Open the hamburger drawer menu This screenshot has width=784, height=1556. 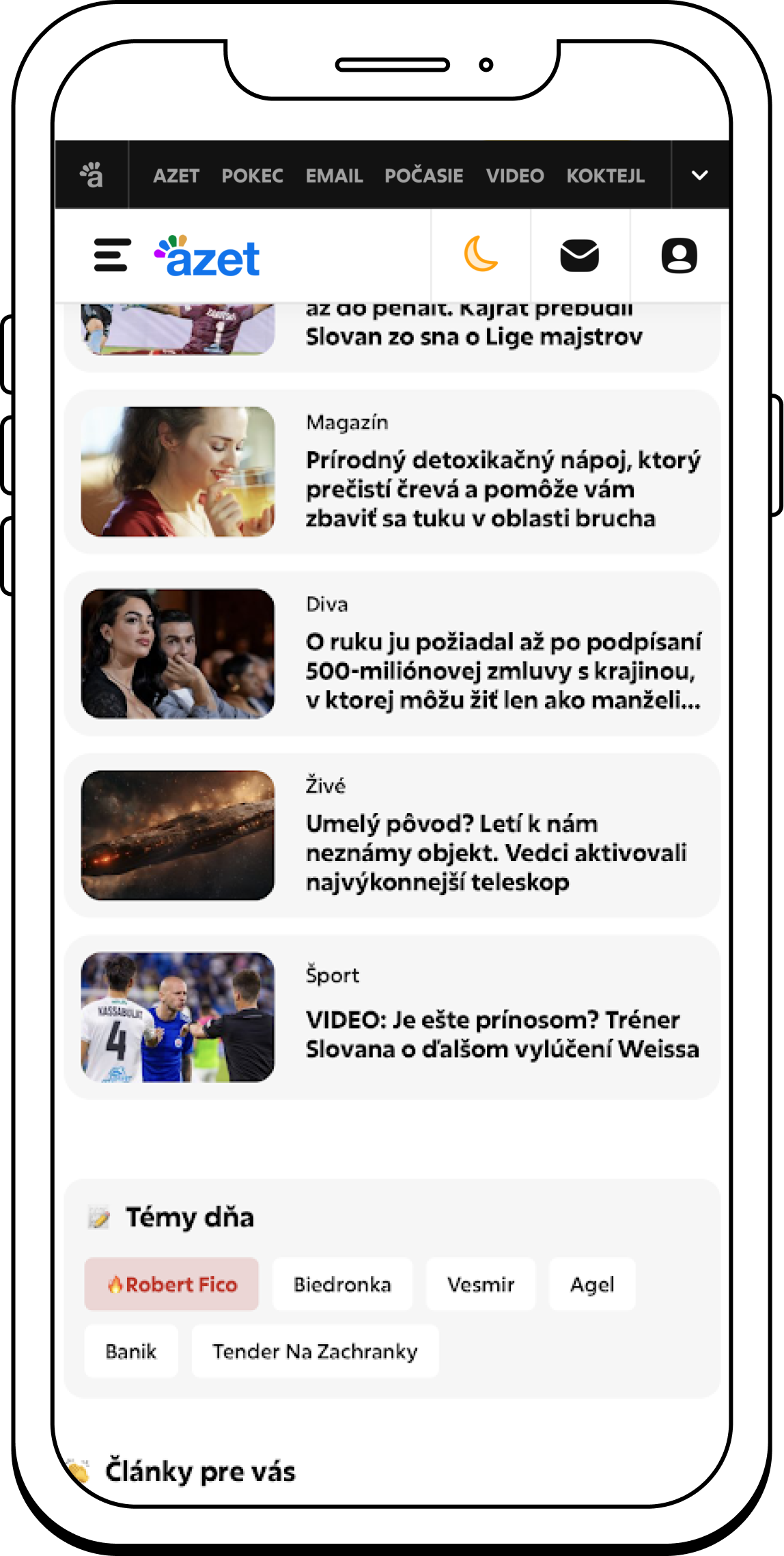click(111, 256)
